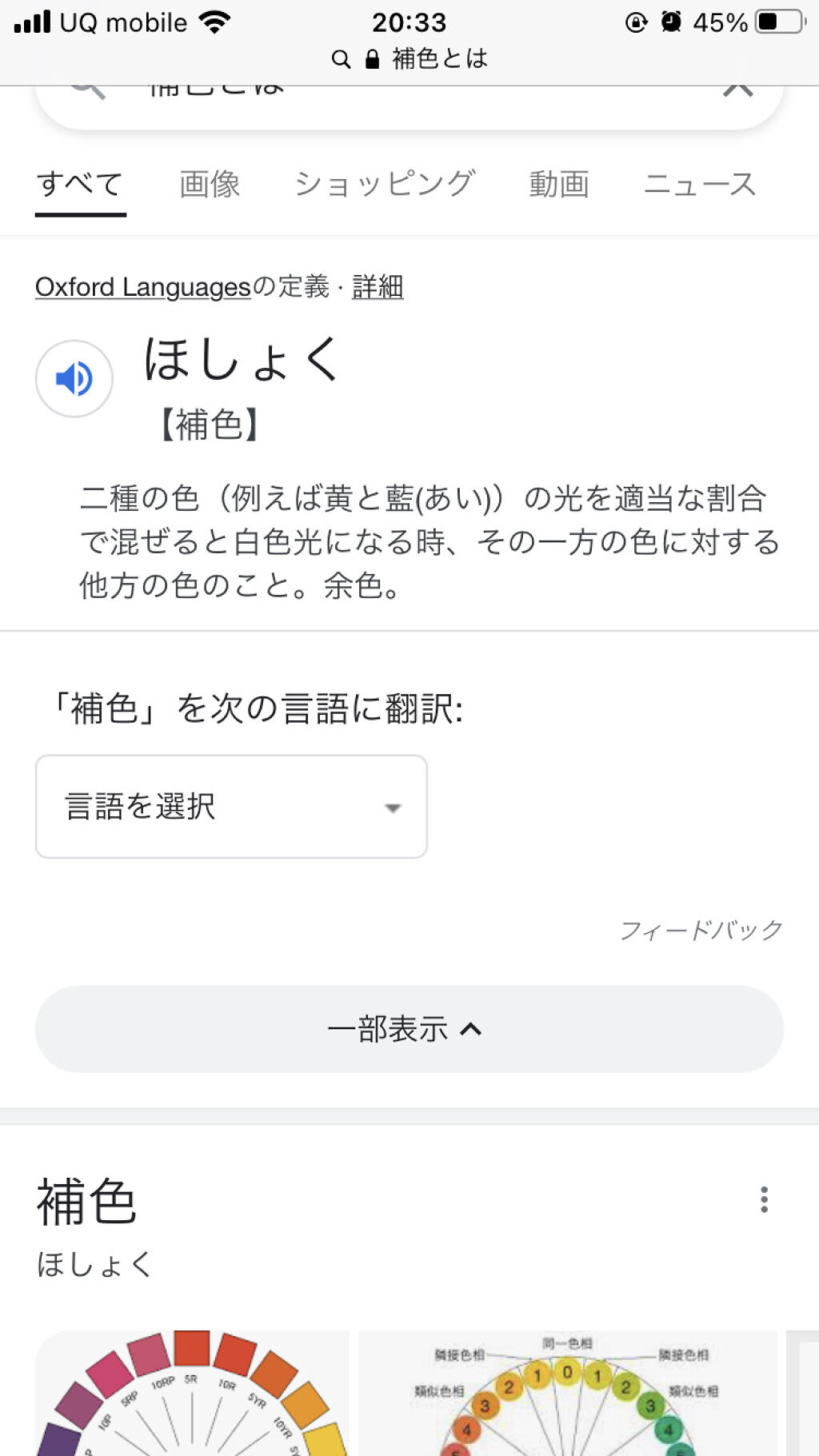The height and width of the screenshot is (1456, 819).
Task: Play the pronunciation audio for ほしょく
Action: click(74, 378)
